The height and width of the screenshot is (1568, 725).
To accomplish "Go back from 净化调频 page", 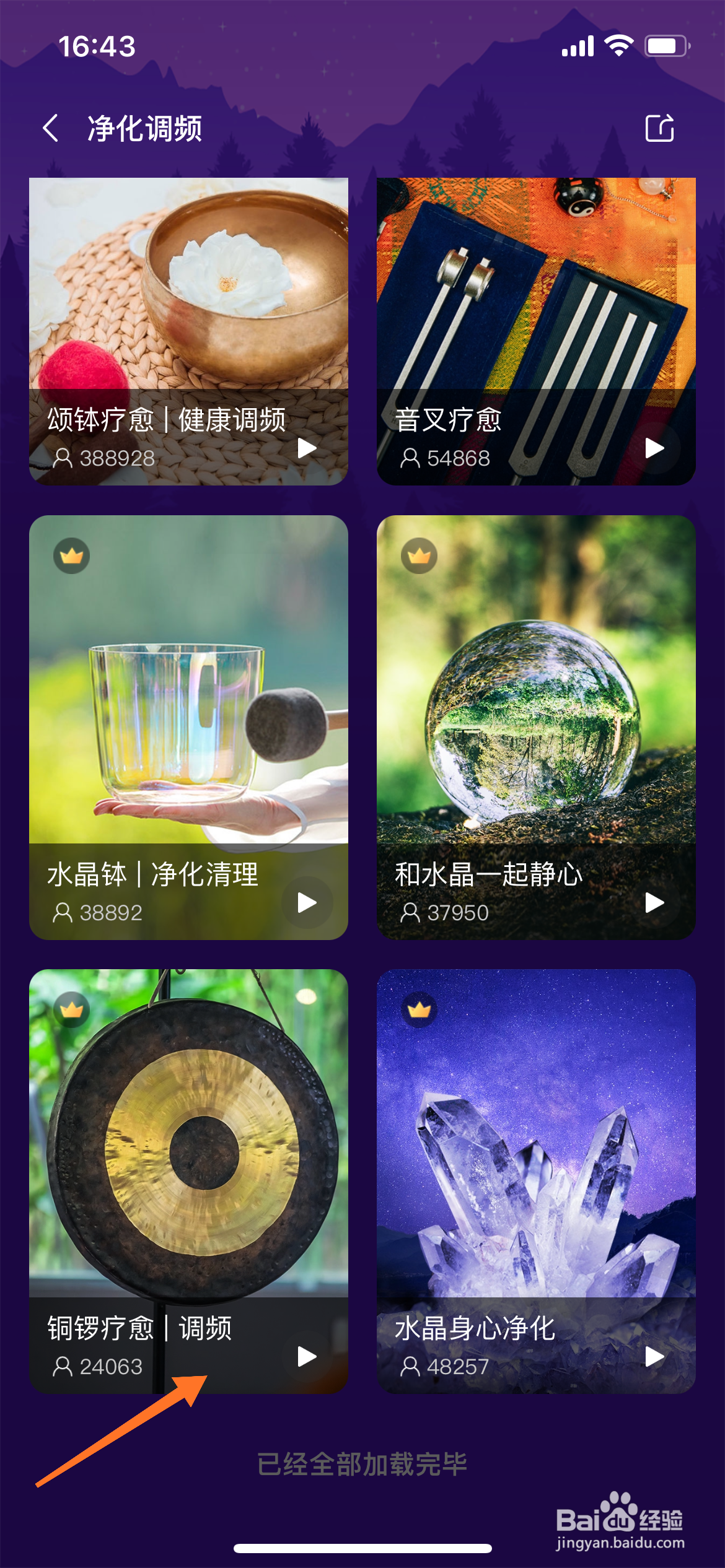I will pyautogui.click(x=51, y=128).
